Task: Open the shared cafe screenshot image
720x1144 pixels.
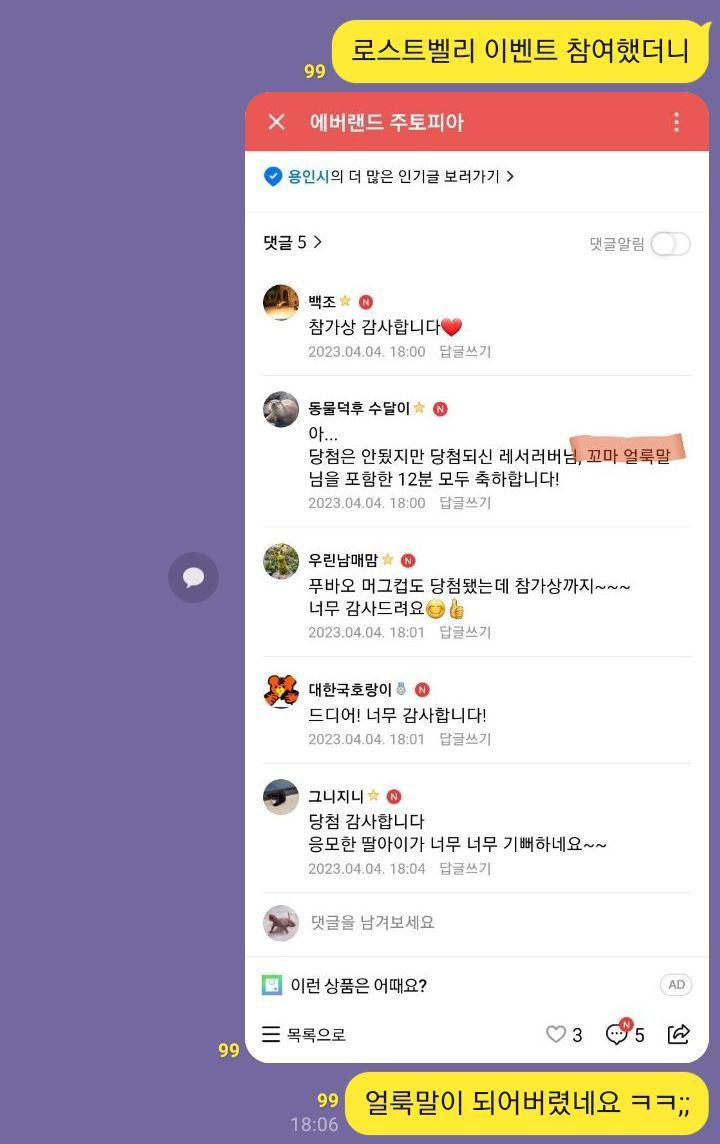Action: (x=476, y=577)
